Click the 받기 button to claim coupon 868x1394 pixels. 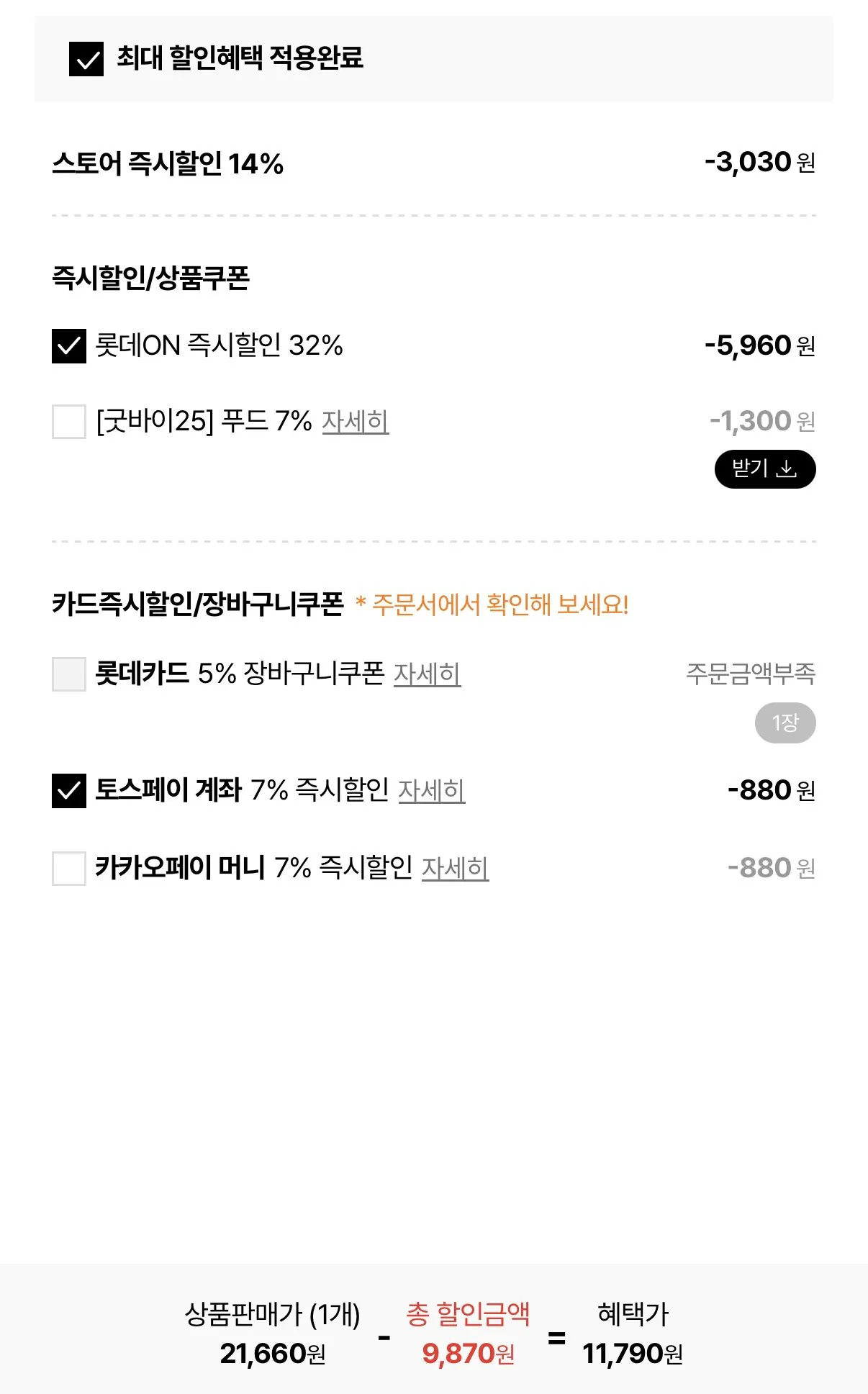point(766,469)
